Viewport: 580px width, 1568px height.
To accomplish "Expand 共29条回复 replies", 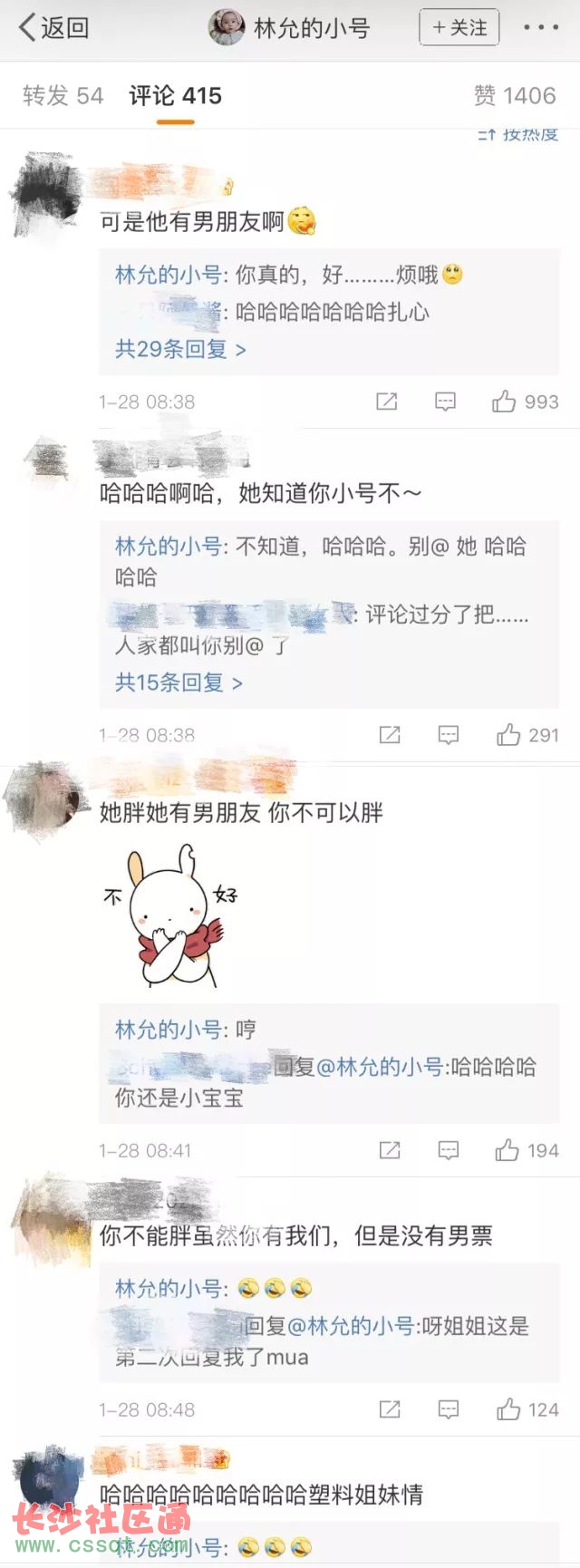I will 179,349.
